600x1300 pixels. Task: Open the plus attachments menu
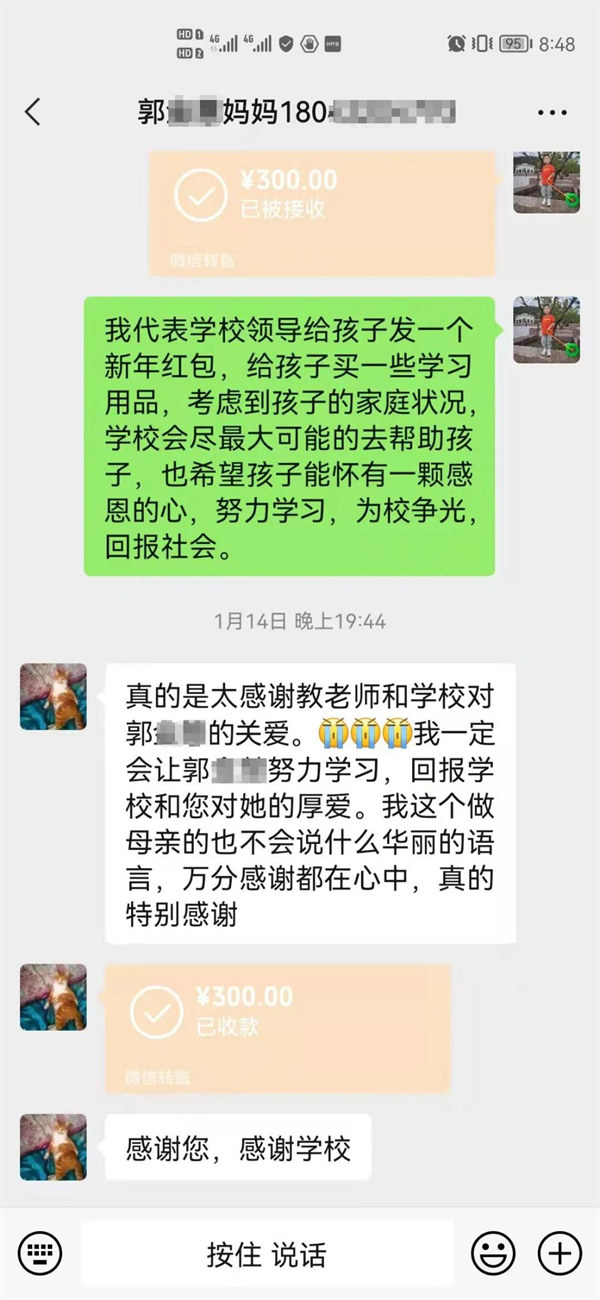click(559, 1252)
